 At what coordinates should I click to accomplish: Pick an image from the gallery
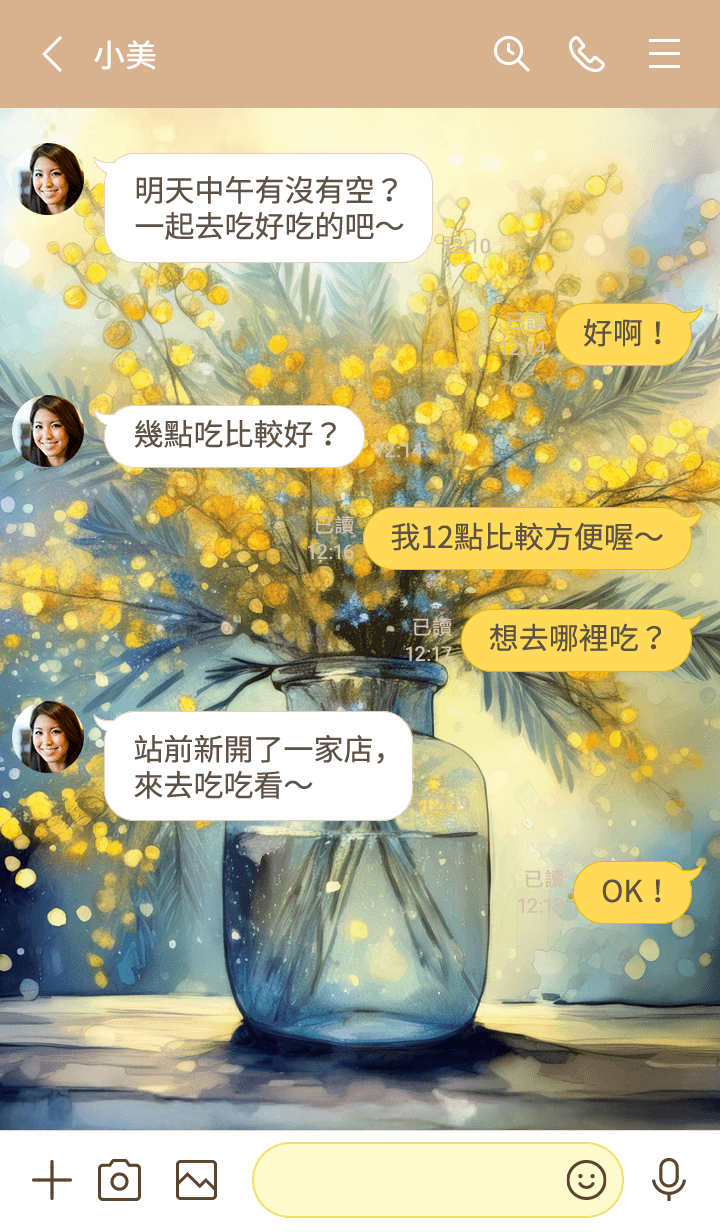click(196, 1181)
